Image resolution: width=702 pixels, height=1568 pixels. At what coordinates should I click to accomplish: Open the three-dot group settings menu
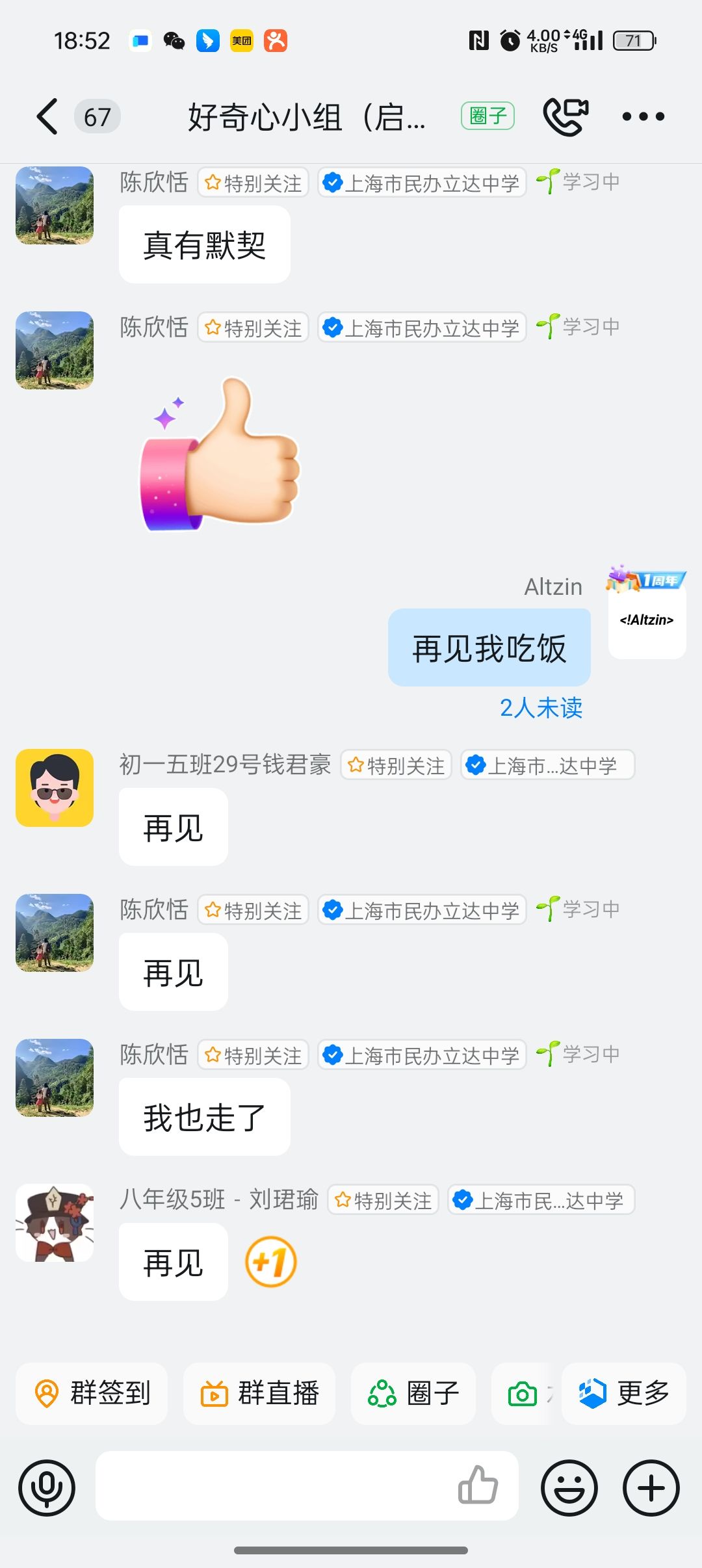click(643, 117)
